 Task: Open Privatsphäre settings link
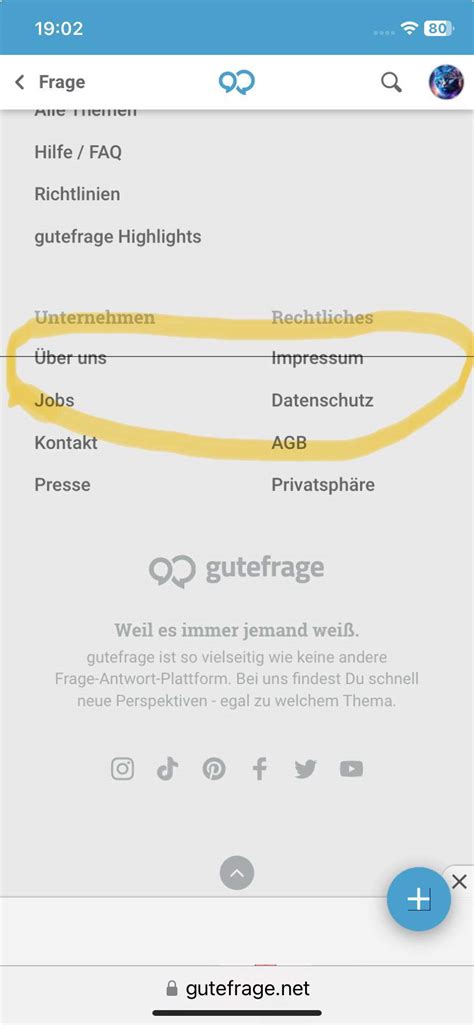[323, 485]
